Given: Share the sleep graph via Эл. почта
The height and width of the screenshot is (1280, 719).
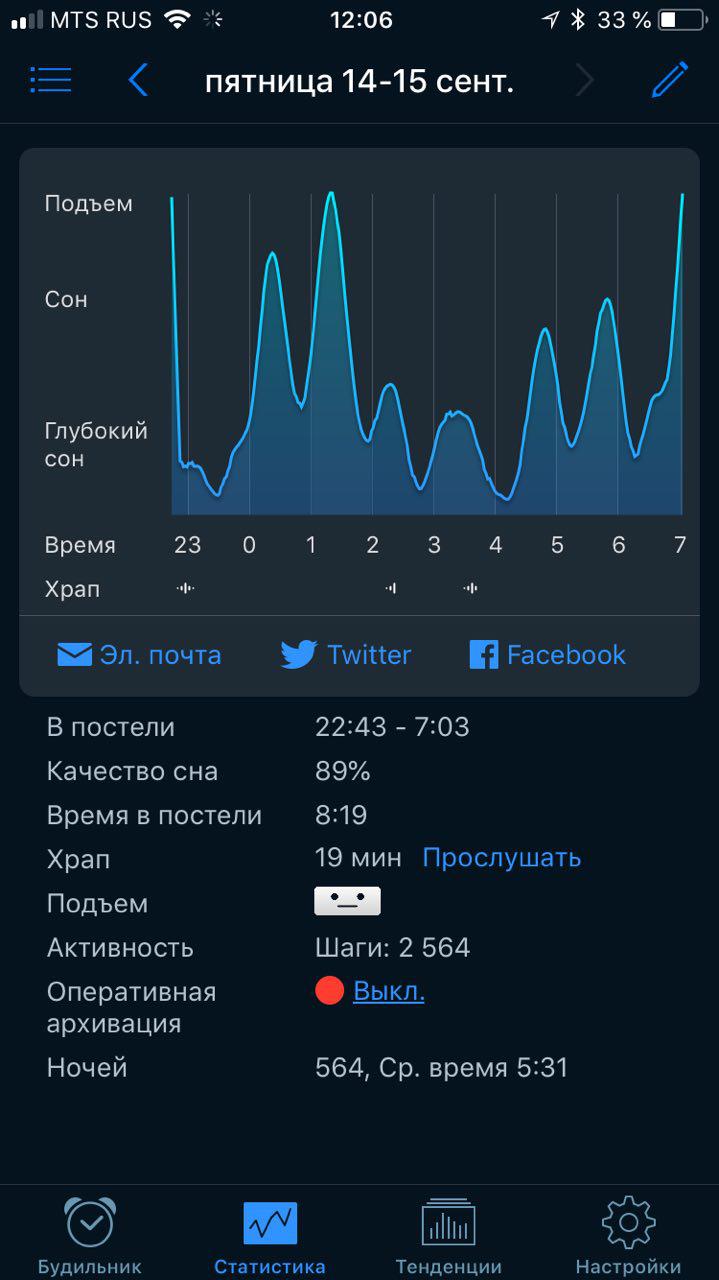Looking at the screenshot, I should tap(139, 655).
